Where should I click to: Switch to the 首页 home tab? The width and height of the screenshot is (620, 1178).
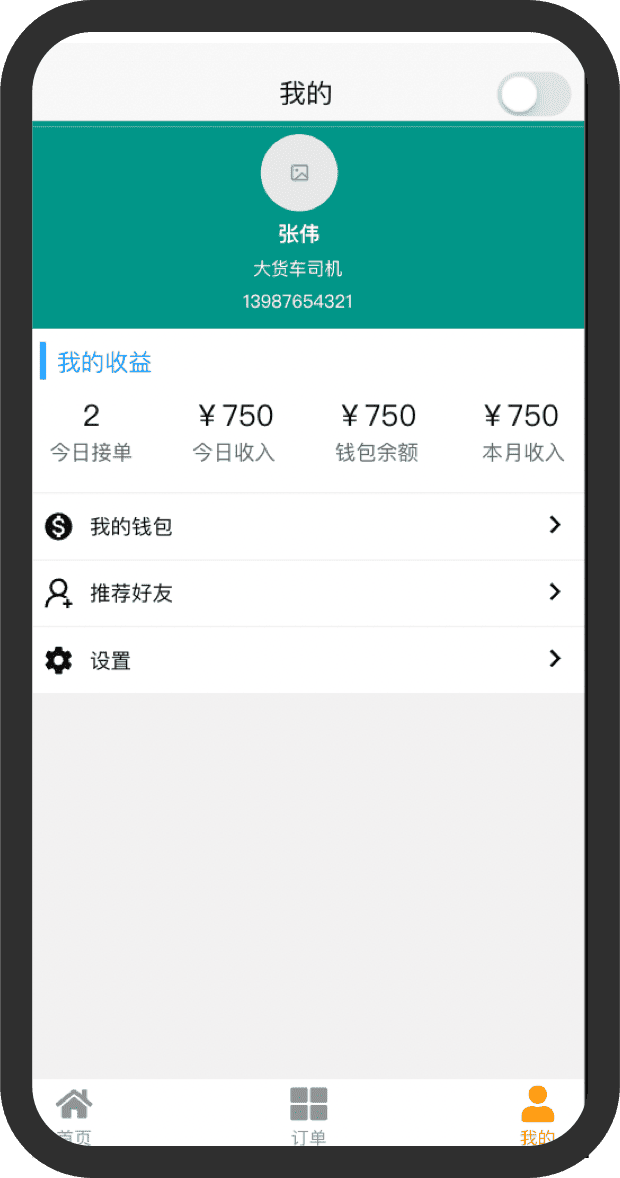pyautogui.click(x=74, y=1113)
